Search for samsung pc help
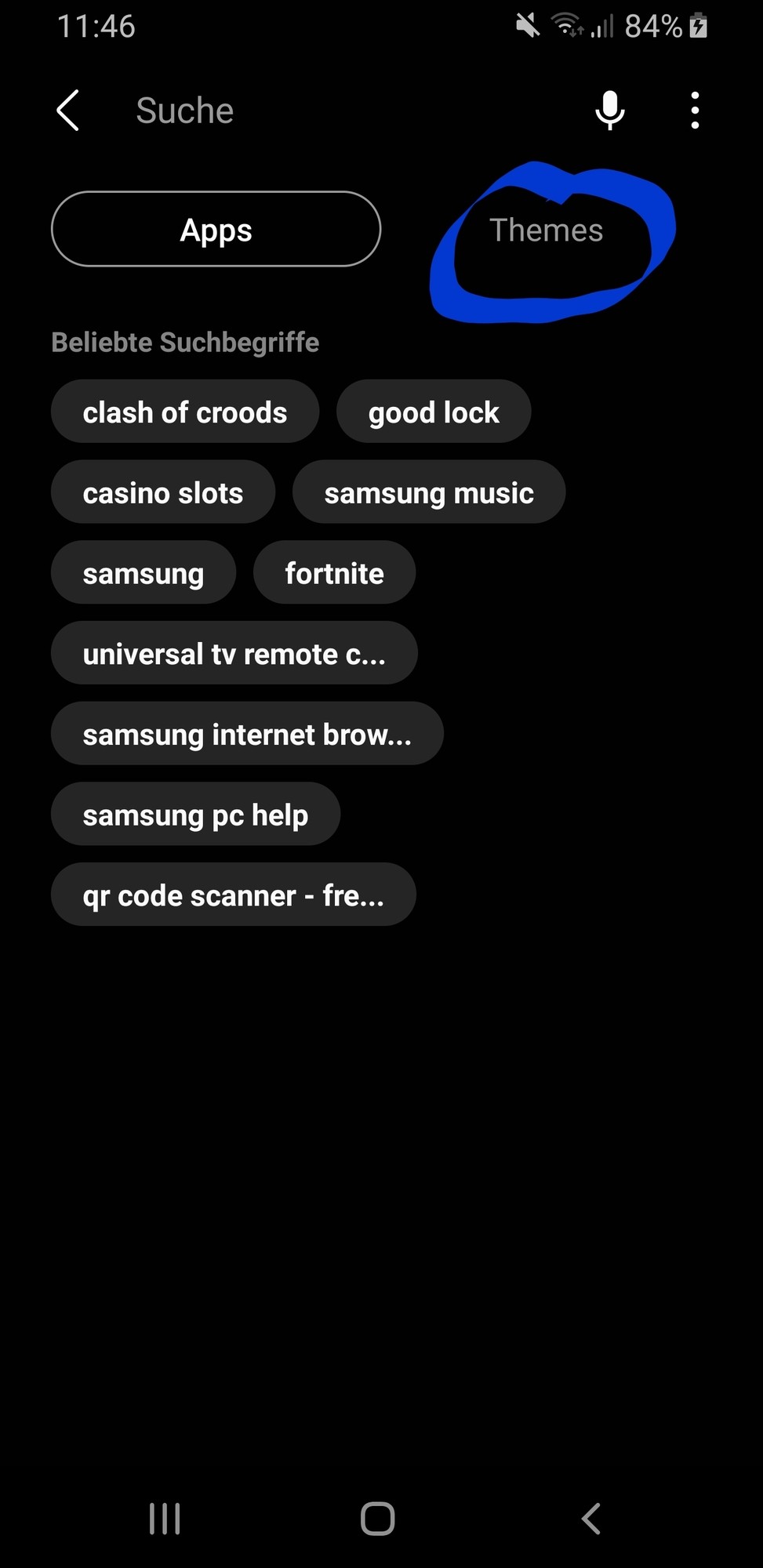The height and width of the screenshot is (1568, 763). (x=195, y=815)
